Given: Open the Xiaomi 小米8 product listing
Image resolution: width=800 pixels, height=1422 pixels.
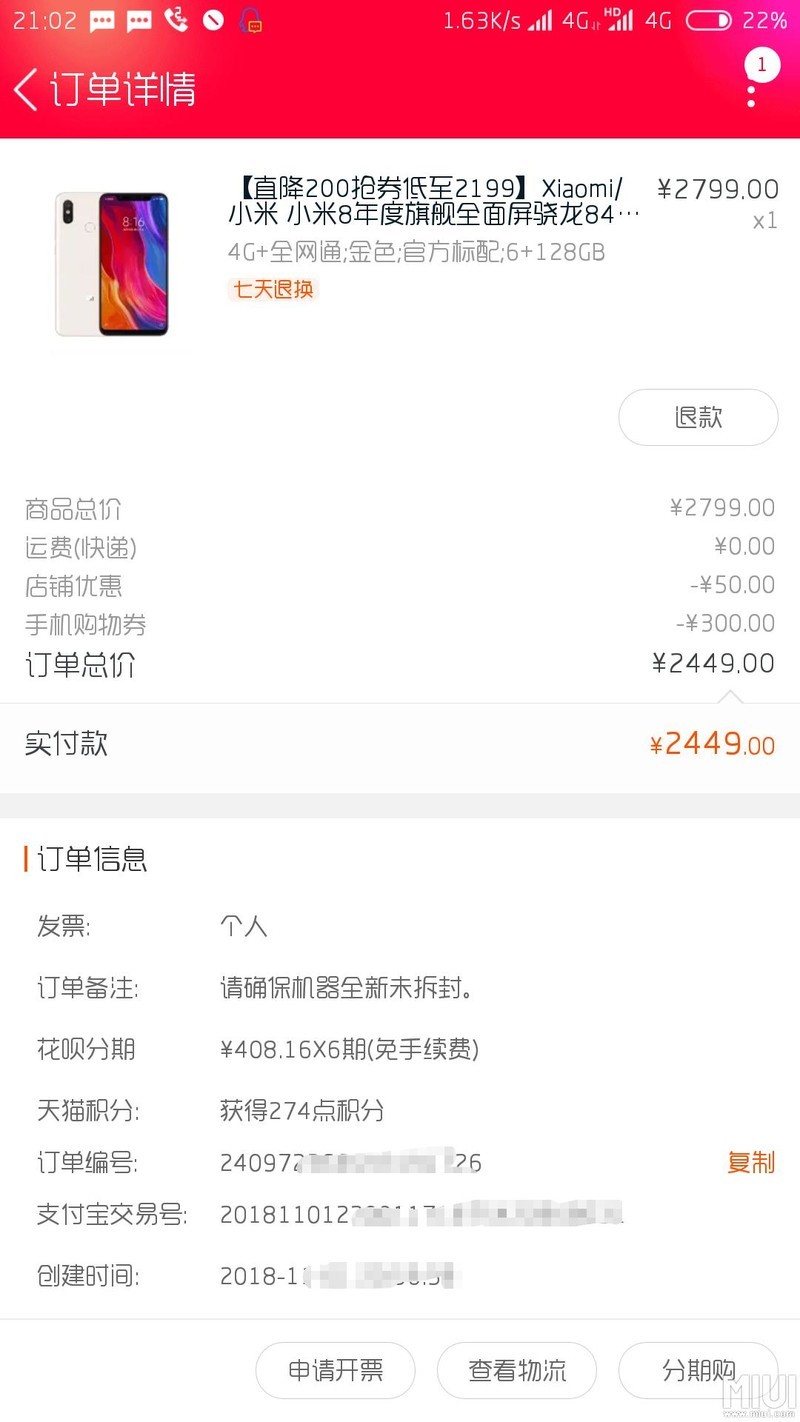Looking at the screenshot, I should [432, 202].
